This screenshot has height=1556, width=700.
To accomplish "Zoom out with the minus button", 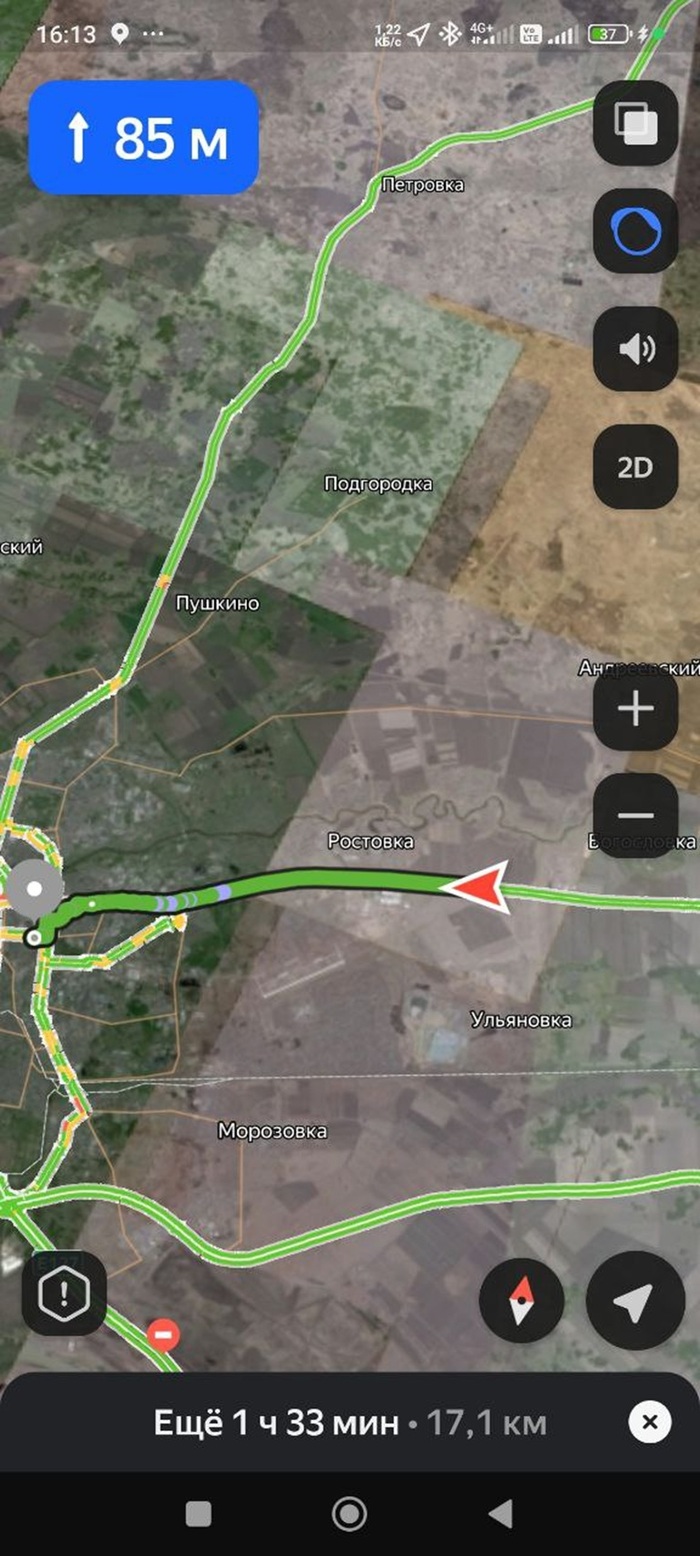I will point(635,814).
